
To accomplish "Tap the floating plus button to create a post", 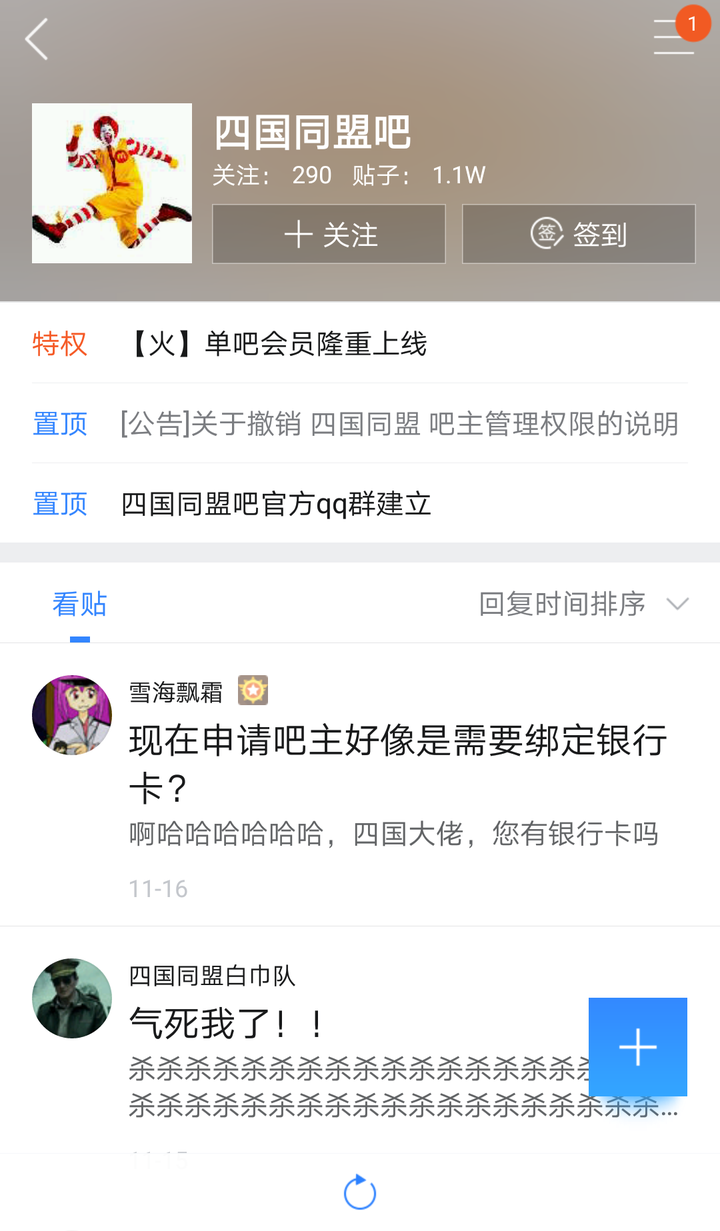I will (638, 1046).
